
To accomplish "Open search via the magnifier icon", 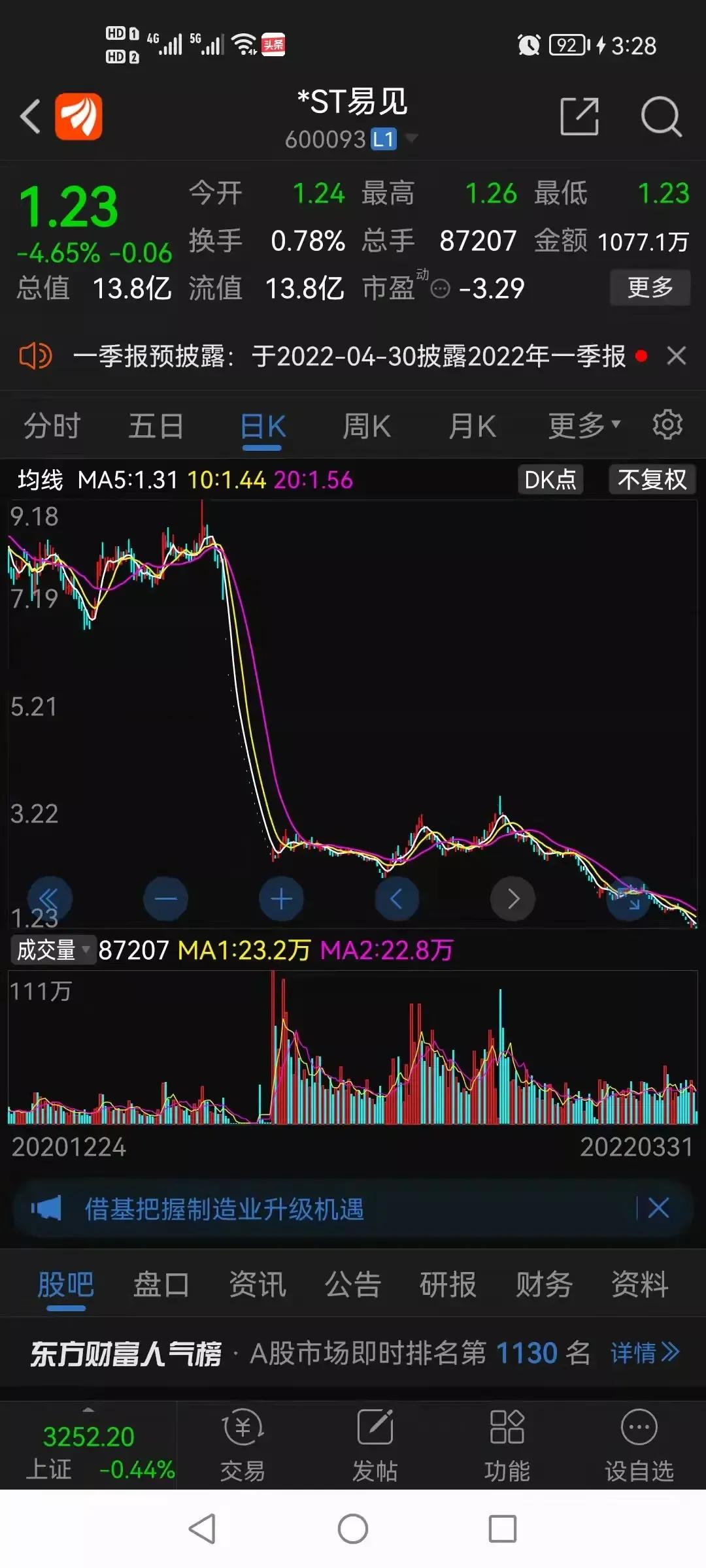I will (x=662, y=116).
